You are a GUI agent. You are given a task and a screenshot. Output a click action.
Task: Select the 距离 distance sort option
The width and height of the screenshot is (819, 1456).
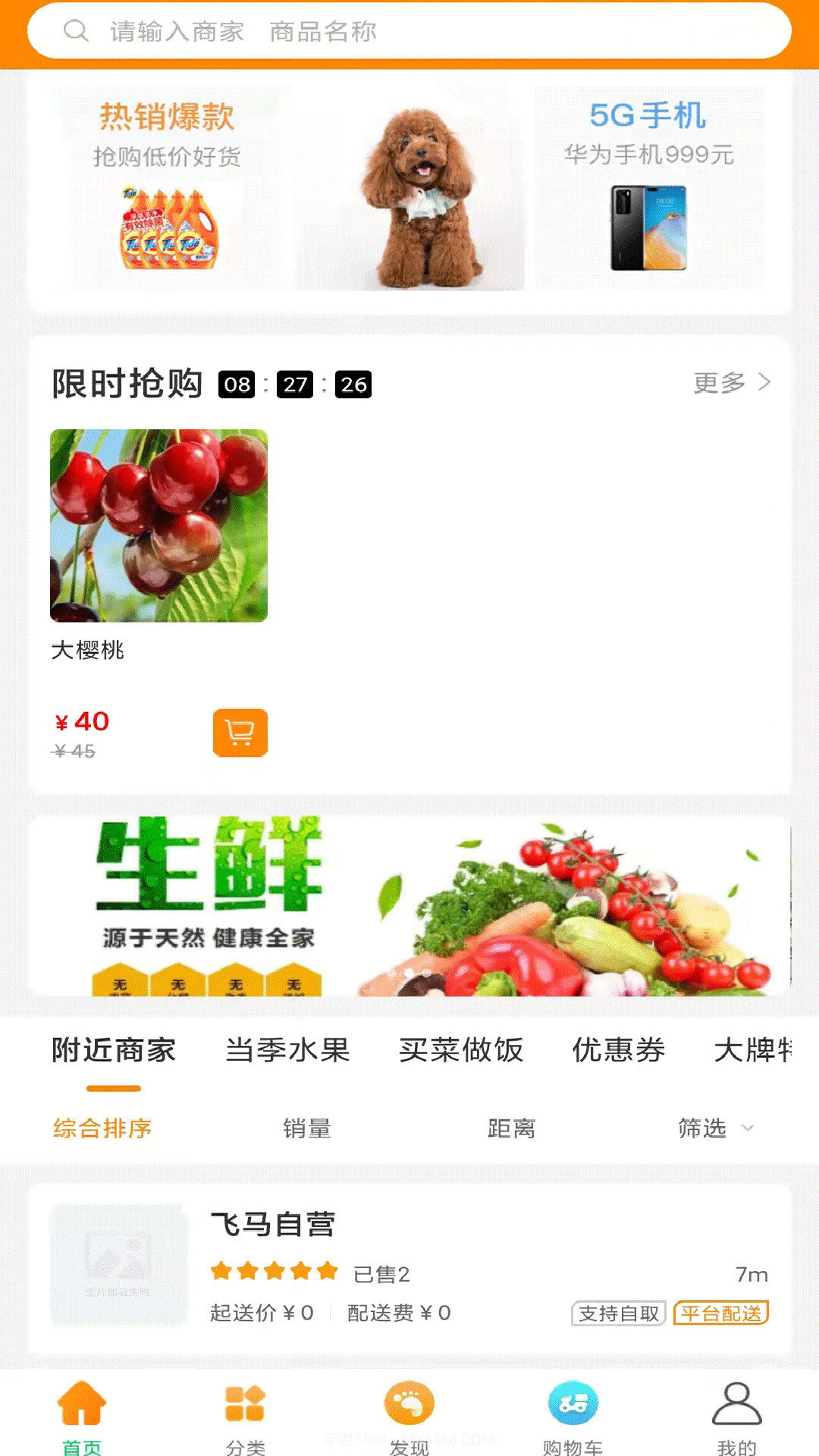tap(511, 1129)
